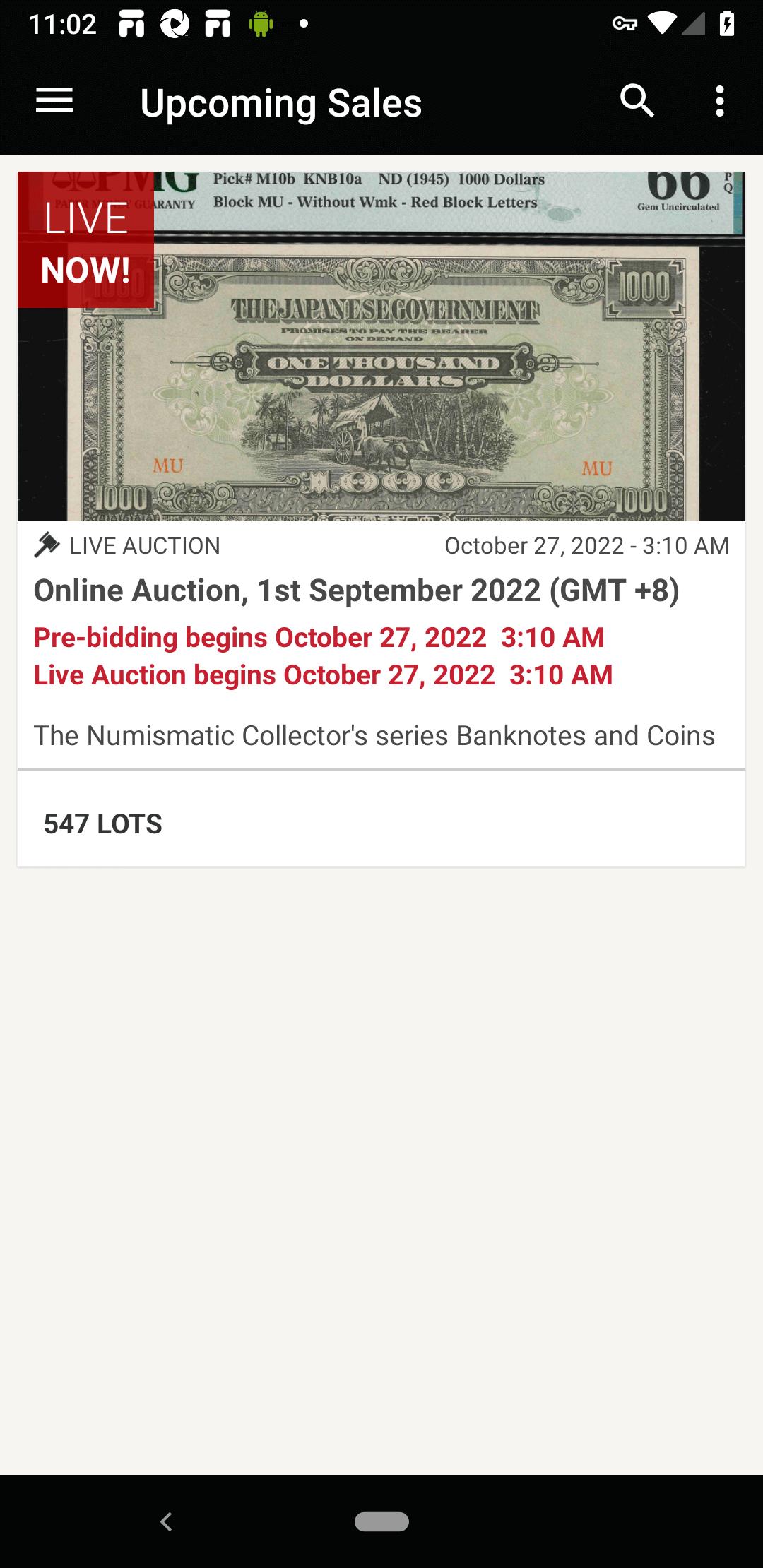This screenshot has height=1568, width=763.
Task: Open the overflow options menu
Action: [719, 101]
